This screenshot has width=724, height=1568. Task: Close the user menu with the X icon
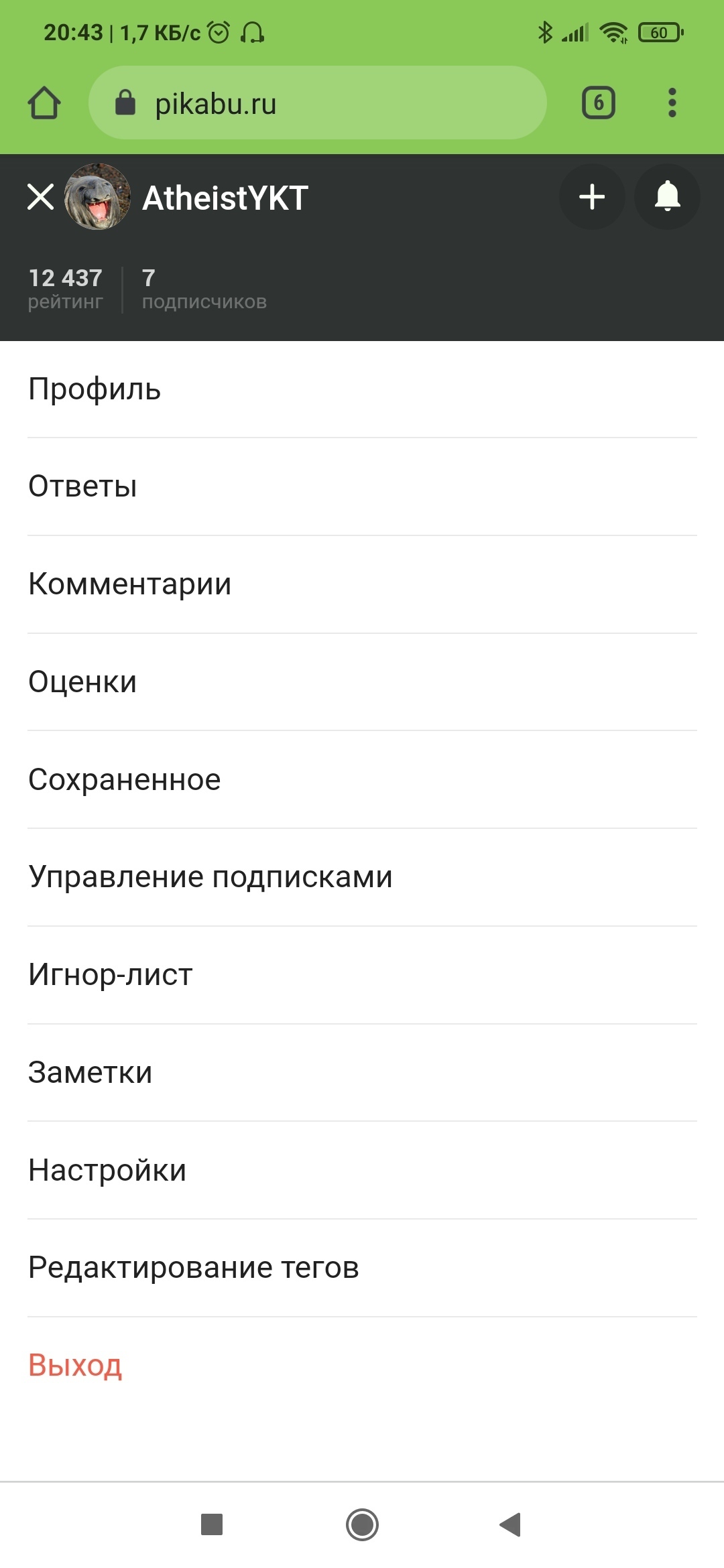pos(41,197)
